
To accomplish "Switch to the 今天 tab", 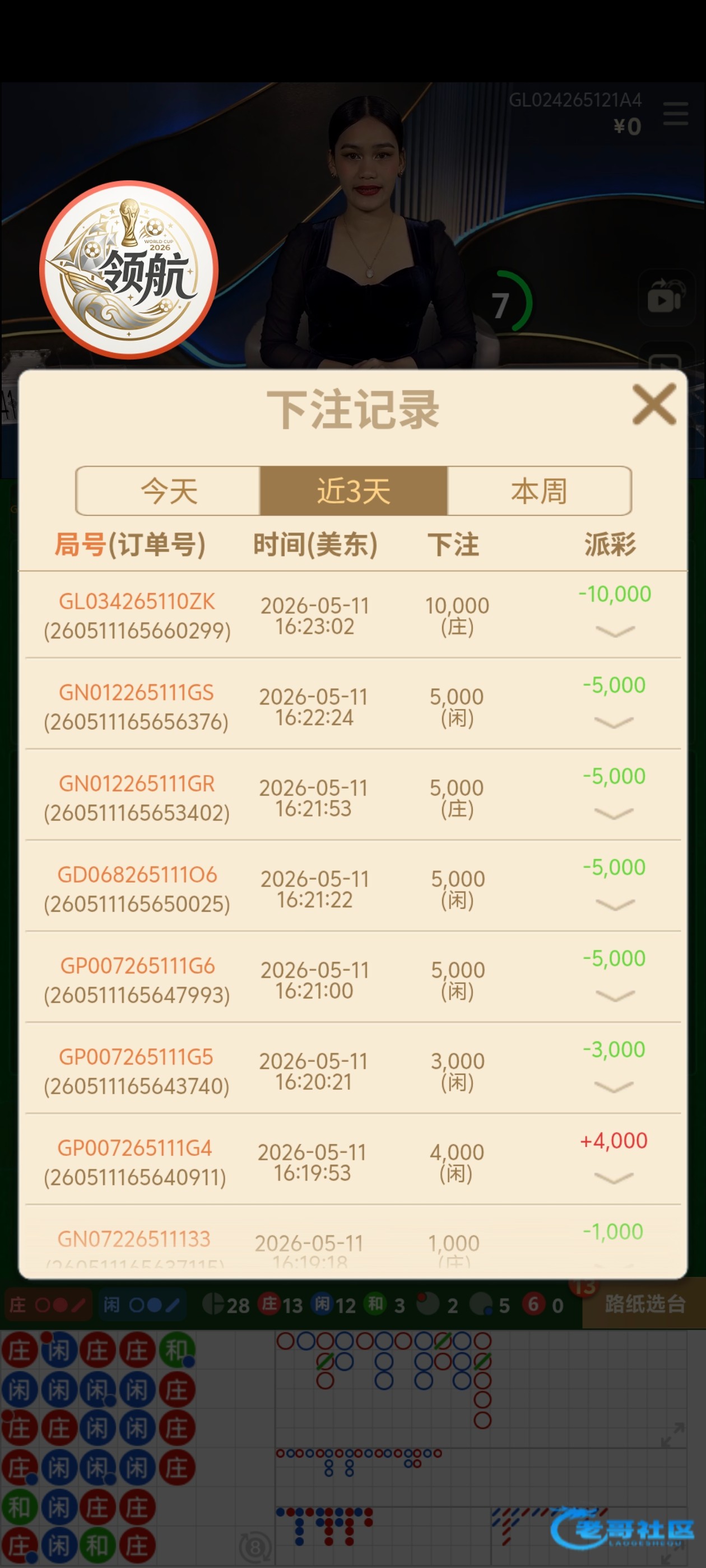I will (169, 491).
